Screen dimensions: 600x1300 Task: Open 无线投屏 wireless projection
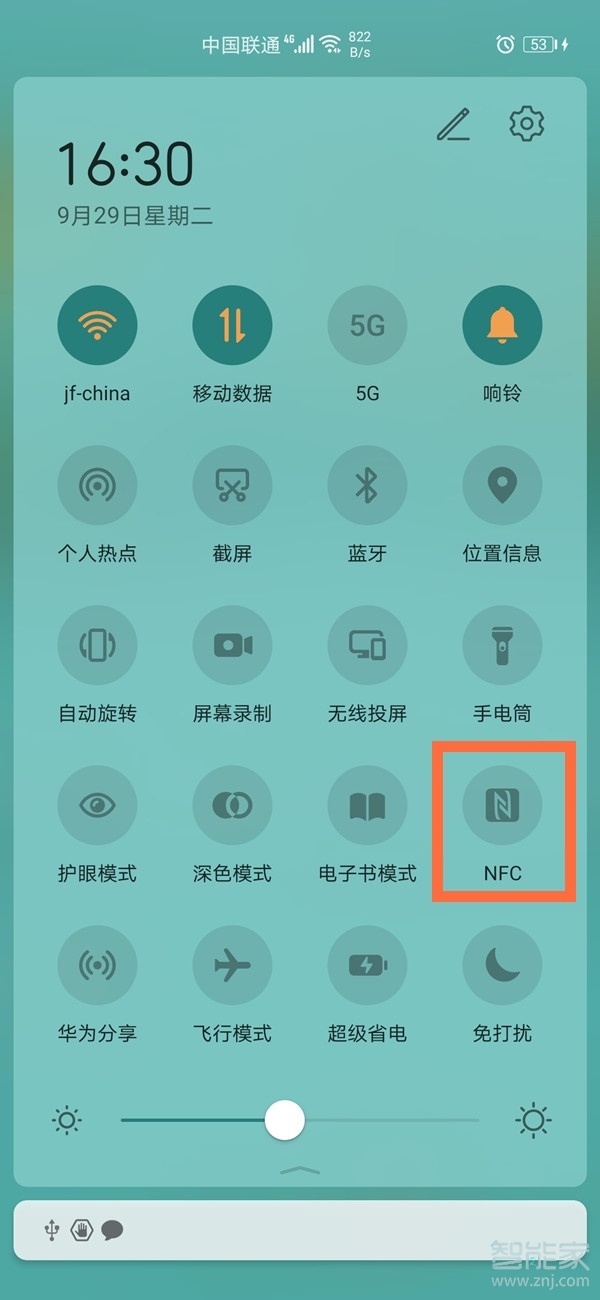(x=367, y=645)
